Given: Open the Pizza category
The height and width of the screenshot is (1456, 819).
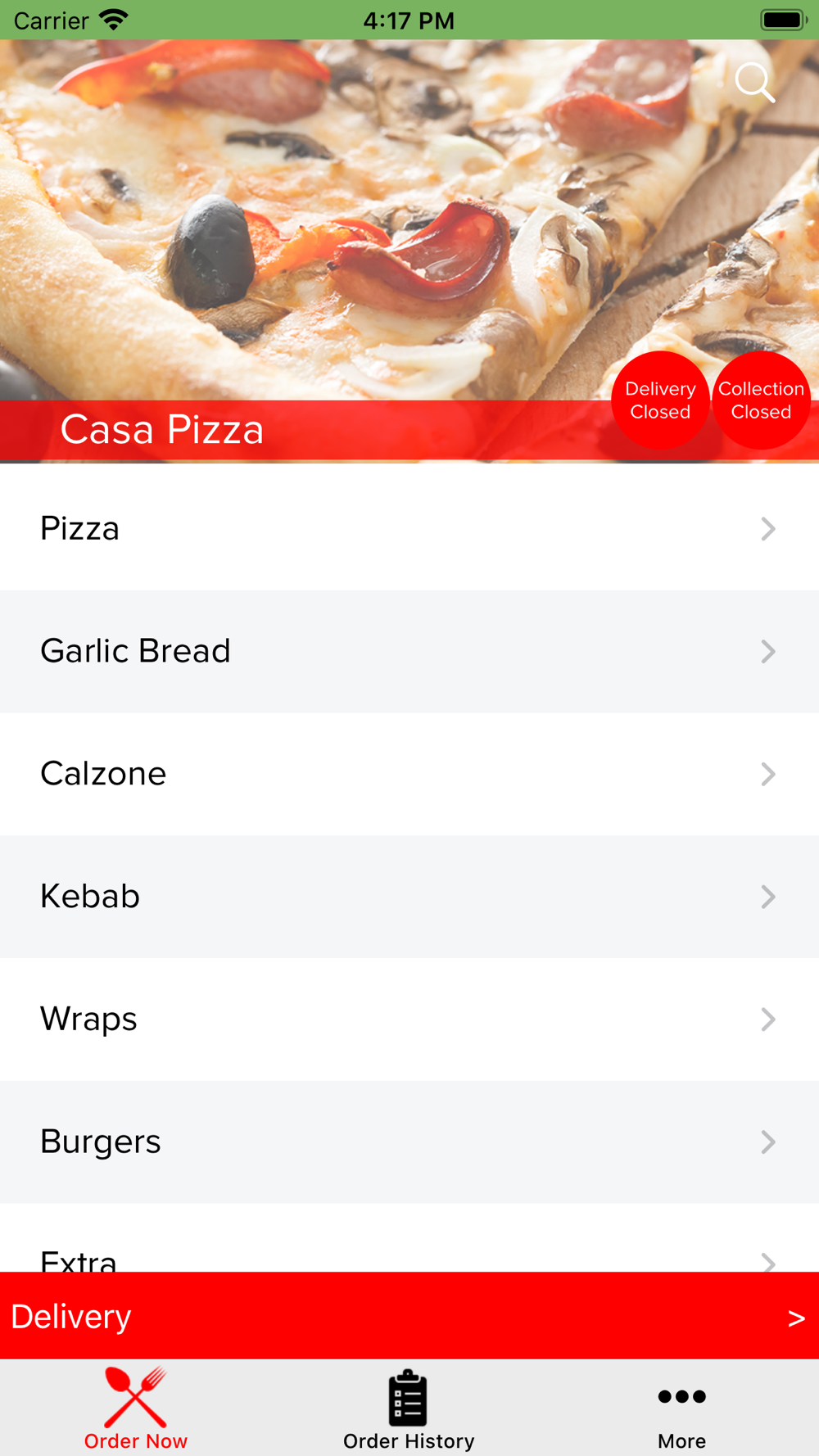Looking at the screenshot, I should click(409, 528).
